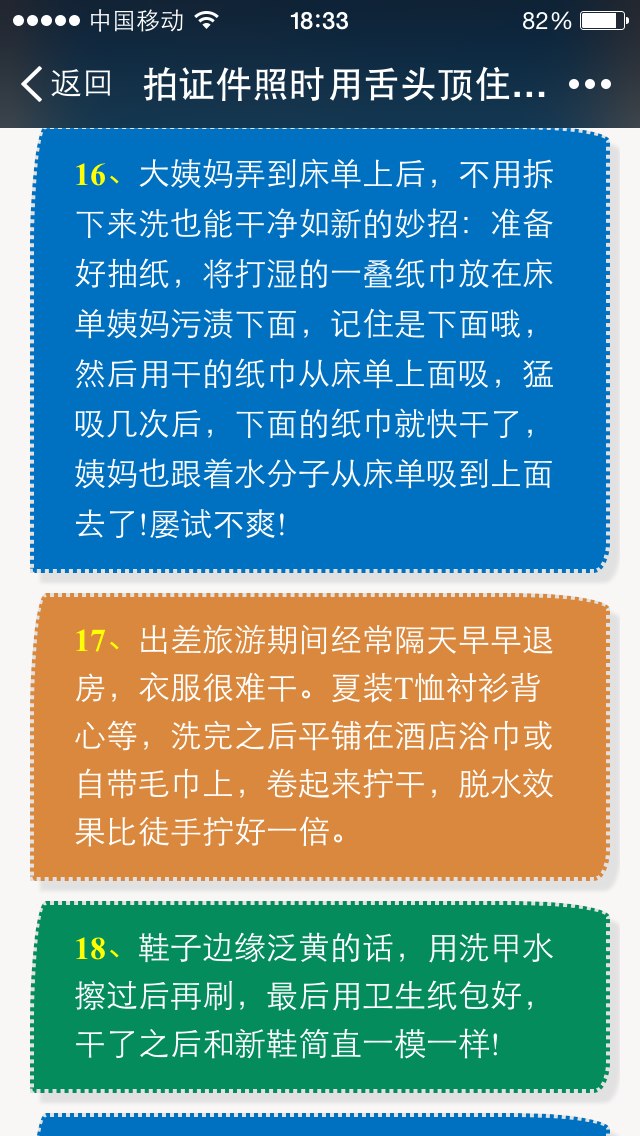Open the three-dot more options menu
The height and width of the screenshot is (1136, 640).
590,85
